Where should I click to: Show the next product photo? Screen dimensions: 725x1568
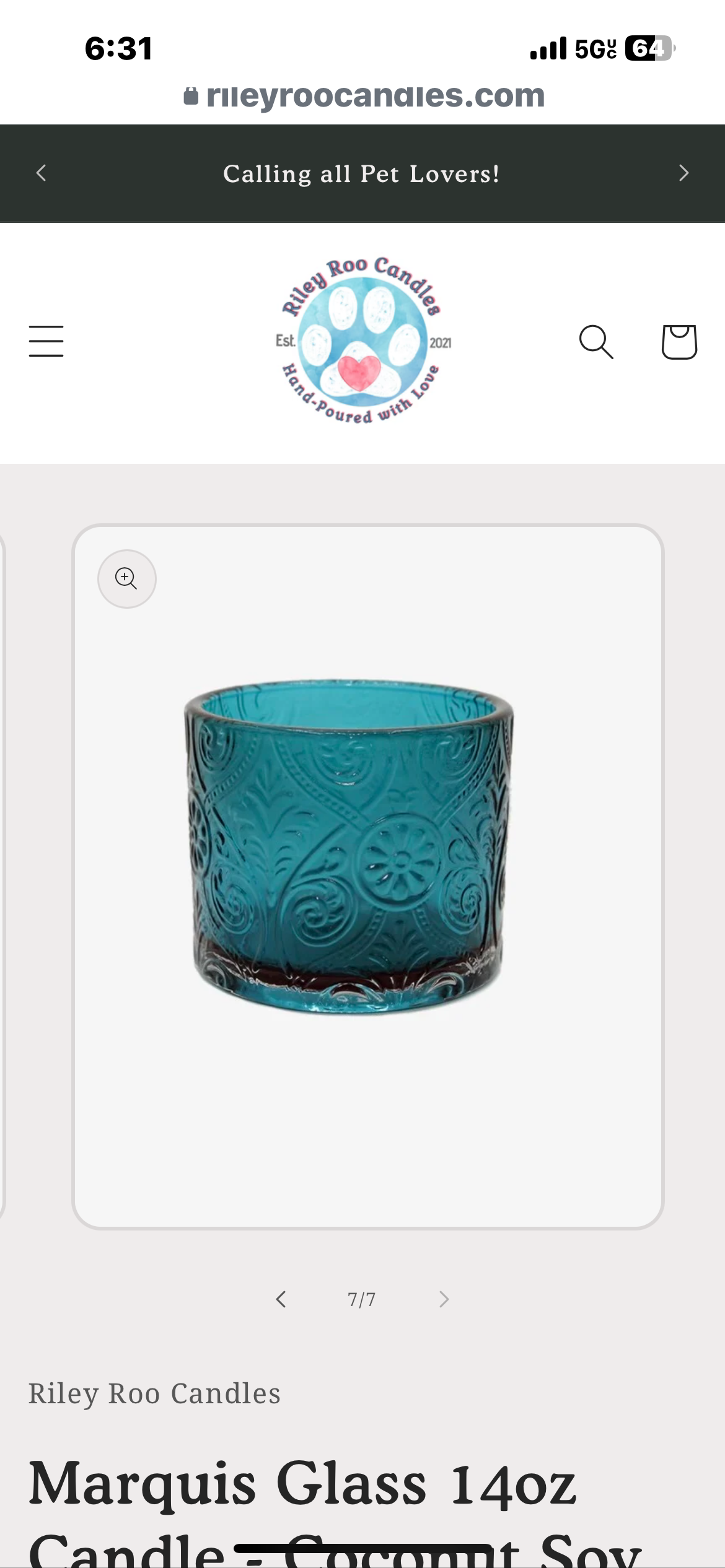pyautogui.click(x=444, y=1300)
